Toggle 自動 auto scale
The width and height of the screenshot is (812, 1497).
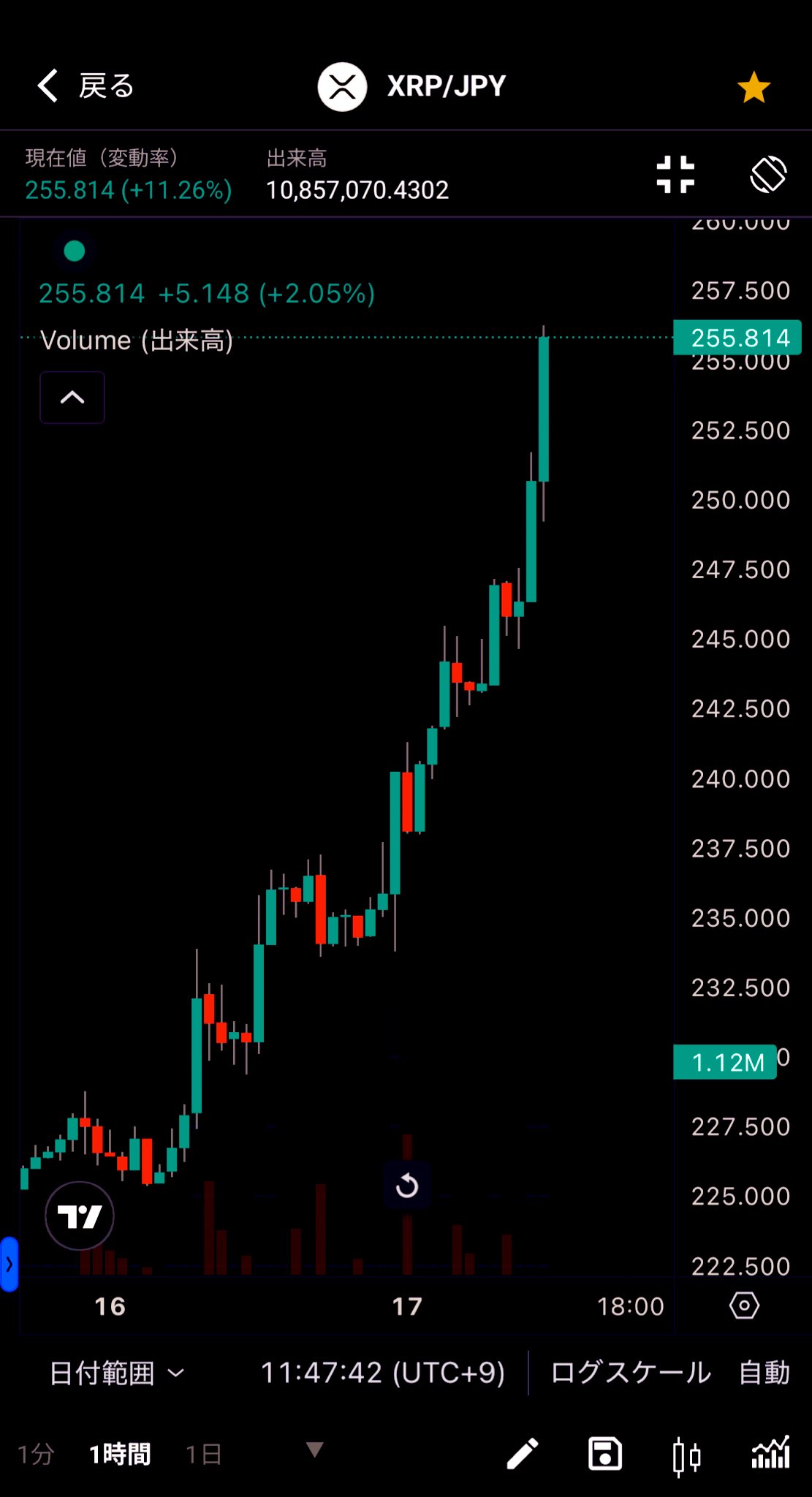click(764, 1373)
